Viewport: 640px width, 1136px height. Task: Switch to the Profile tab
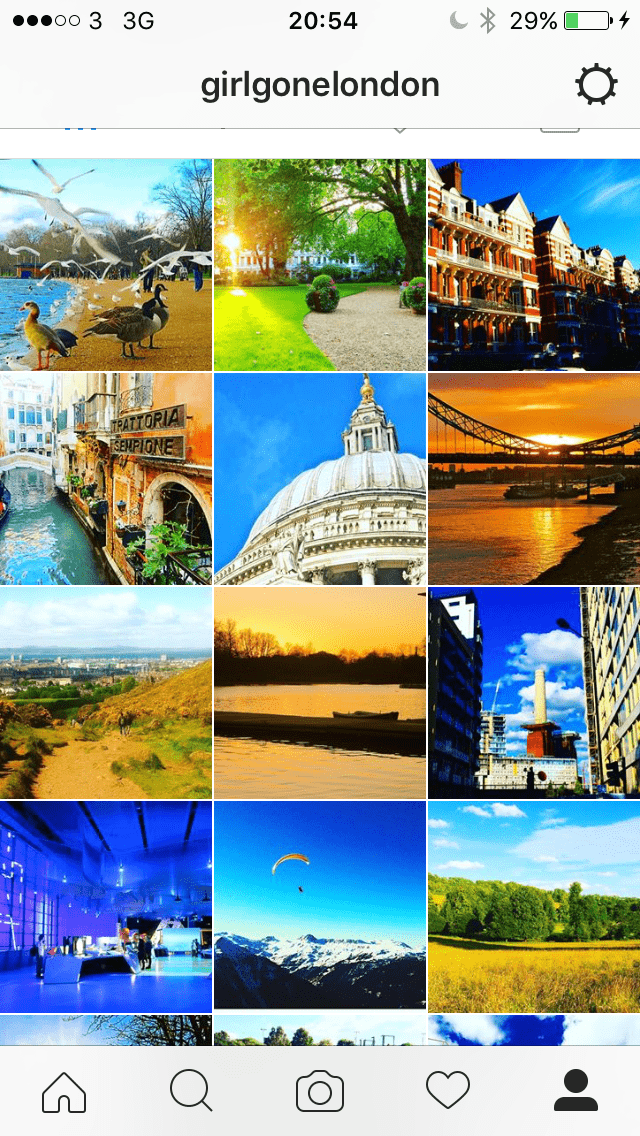point(576,1090)
